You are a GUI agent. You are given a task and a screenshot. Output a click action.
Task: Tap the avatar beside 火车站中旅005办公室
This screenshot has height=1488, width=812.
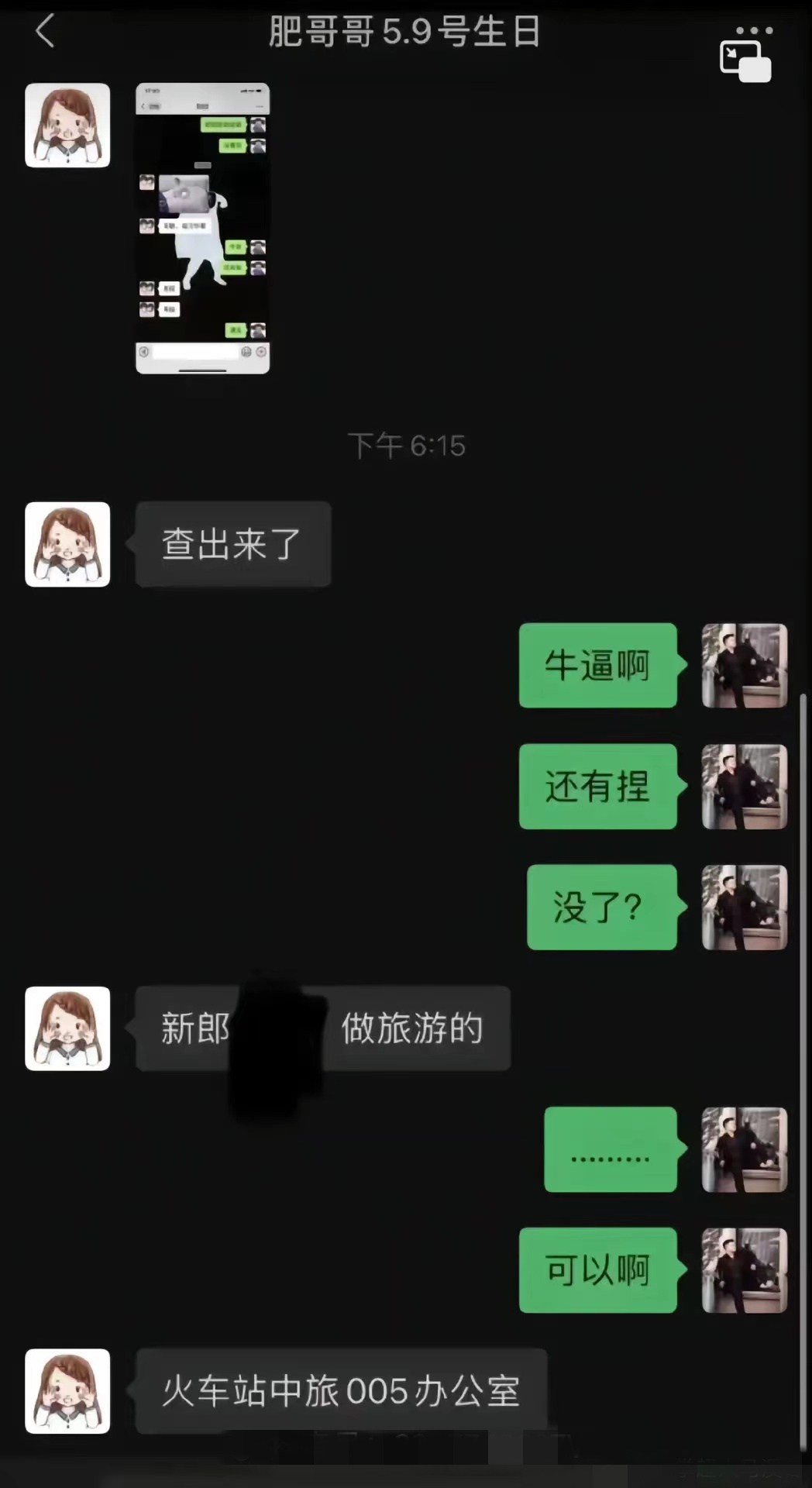67,1391
